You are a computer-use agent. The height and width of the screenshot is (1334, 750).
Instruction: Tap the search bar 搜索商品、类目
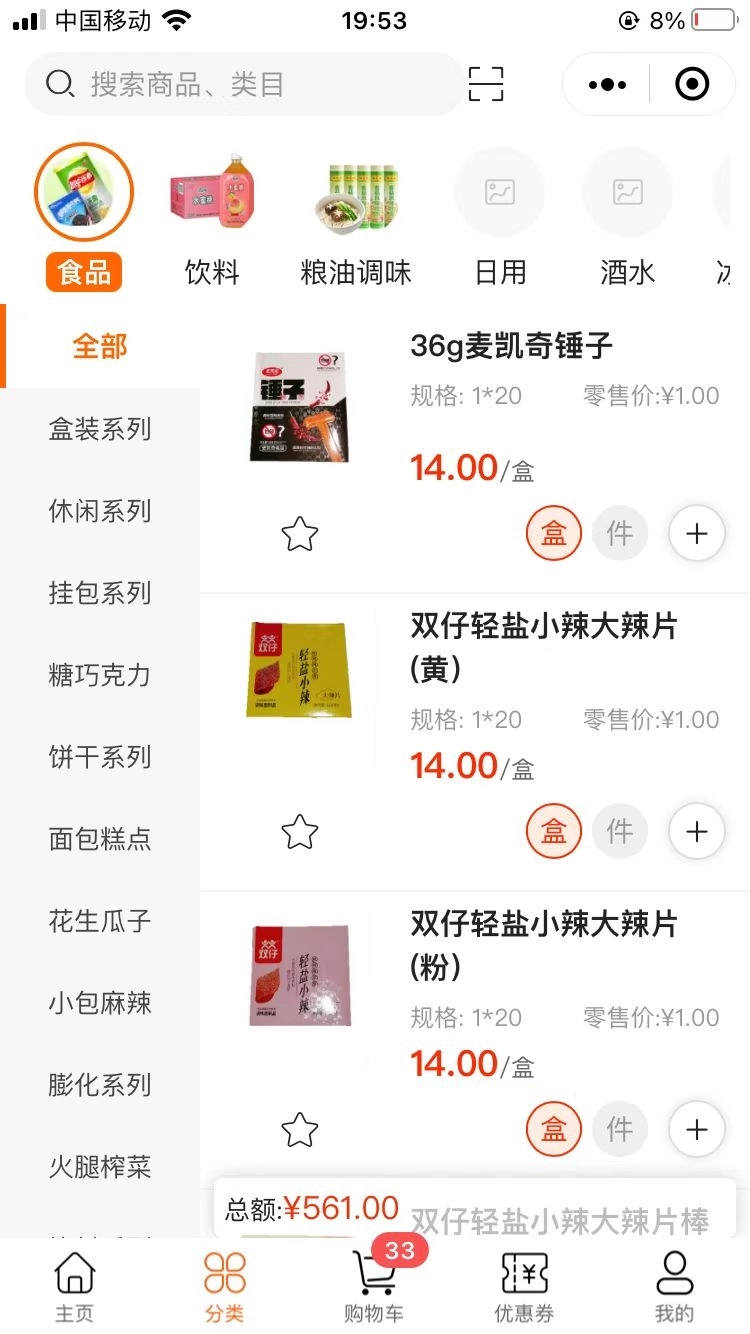point(240,84)
